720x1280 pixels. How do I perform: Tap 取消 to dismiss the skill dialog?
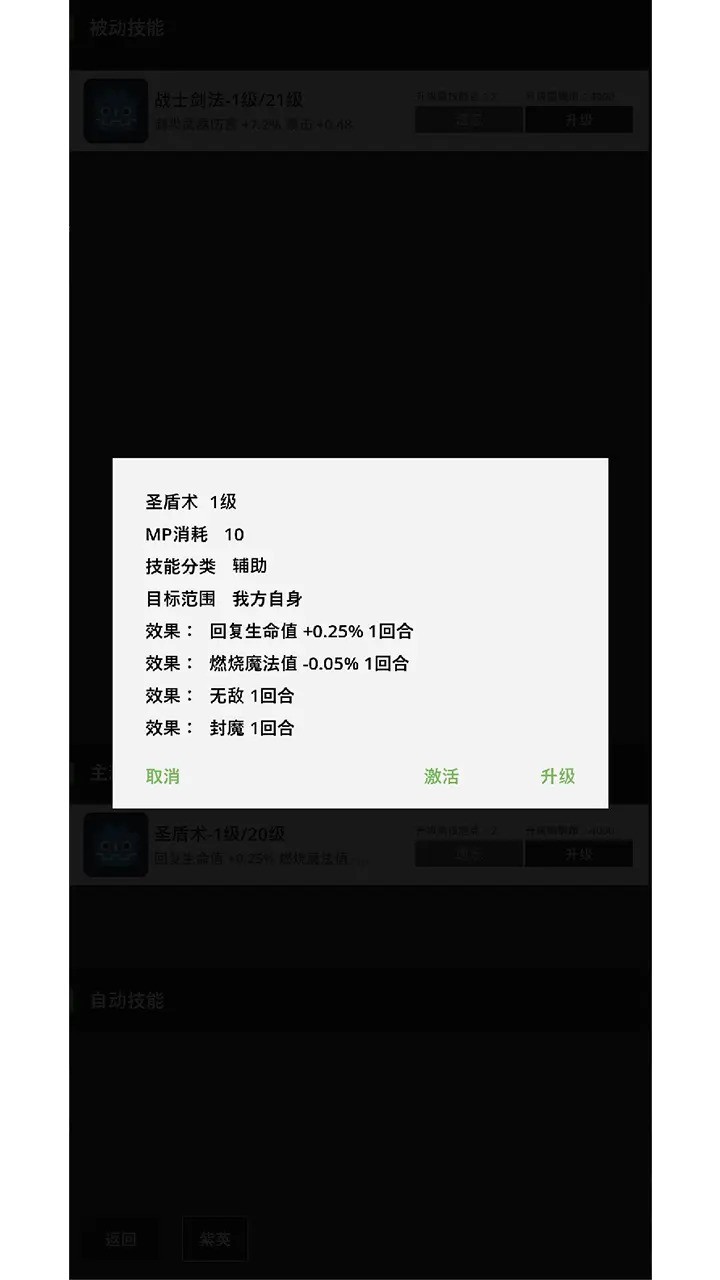coord(163,776)
